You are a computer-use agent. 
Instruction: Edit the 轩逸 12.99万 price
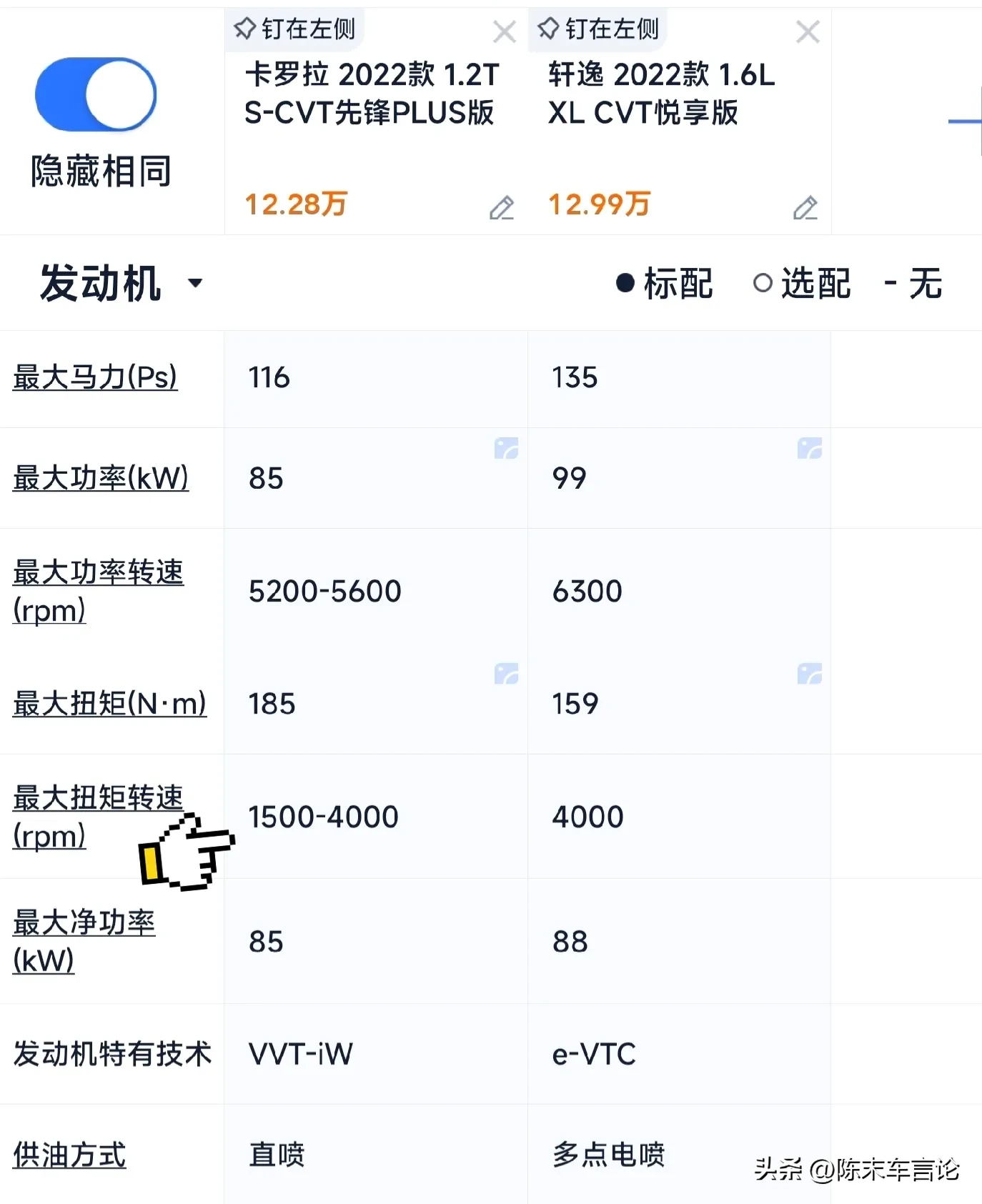point(805,207)
